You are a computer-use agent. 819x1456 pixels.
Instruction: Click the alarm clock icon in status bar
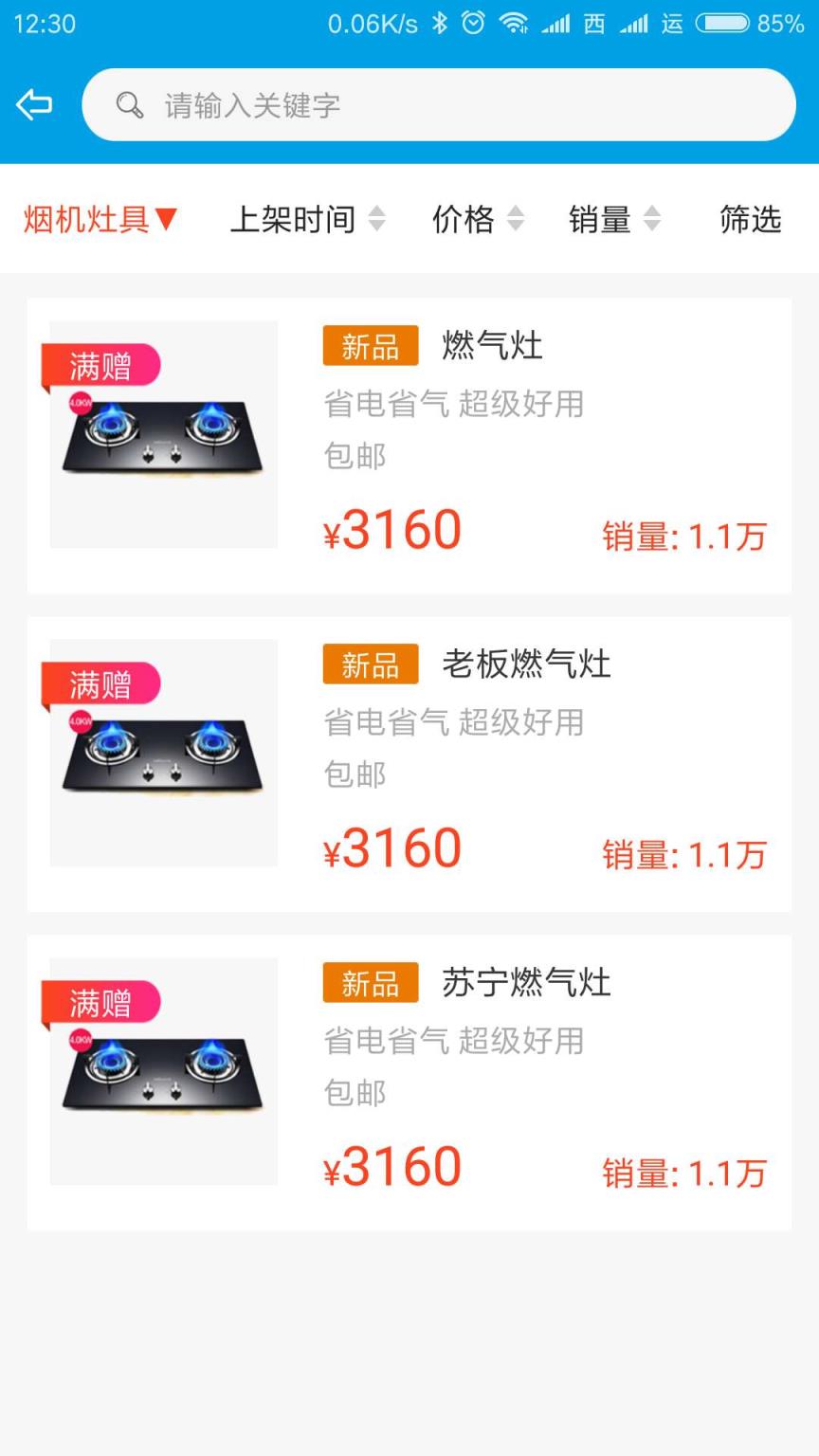(470, 22)
